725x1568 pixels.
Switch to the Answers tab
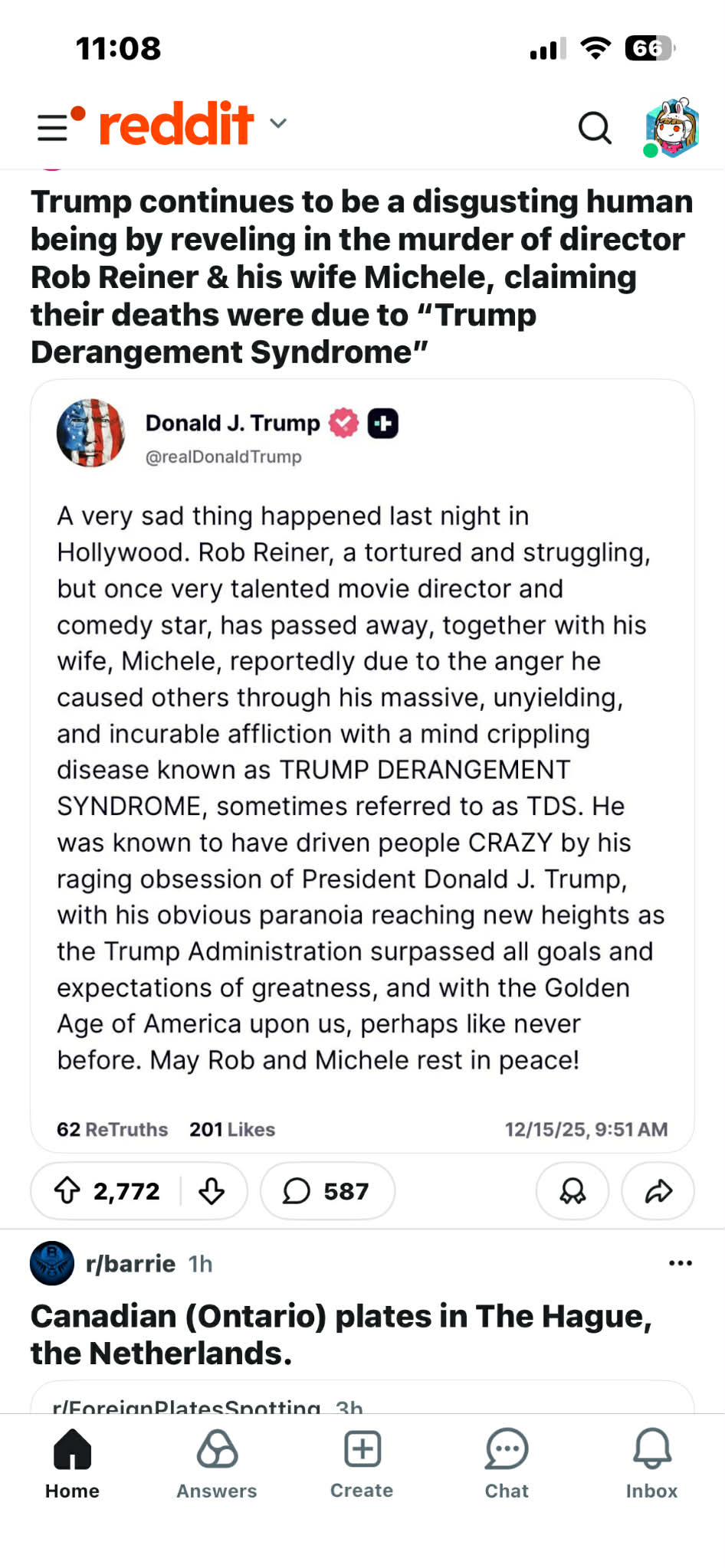tap(217, 1463)
